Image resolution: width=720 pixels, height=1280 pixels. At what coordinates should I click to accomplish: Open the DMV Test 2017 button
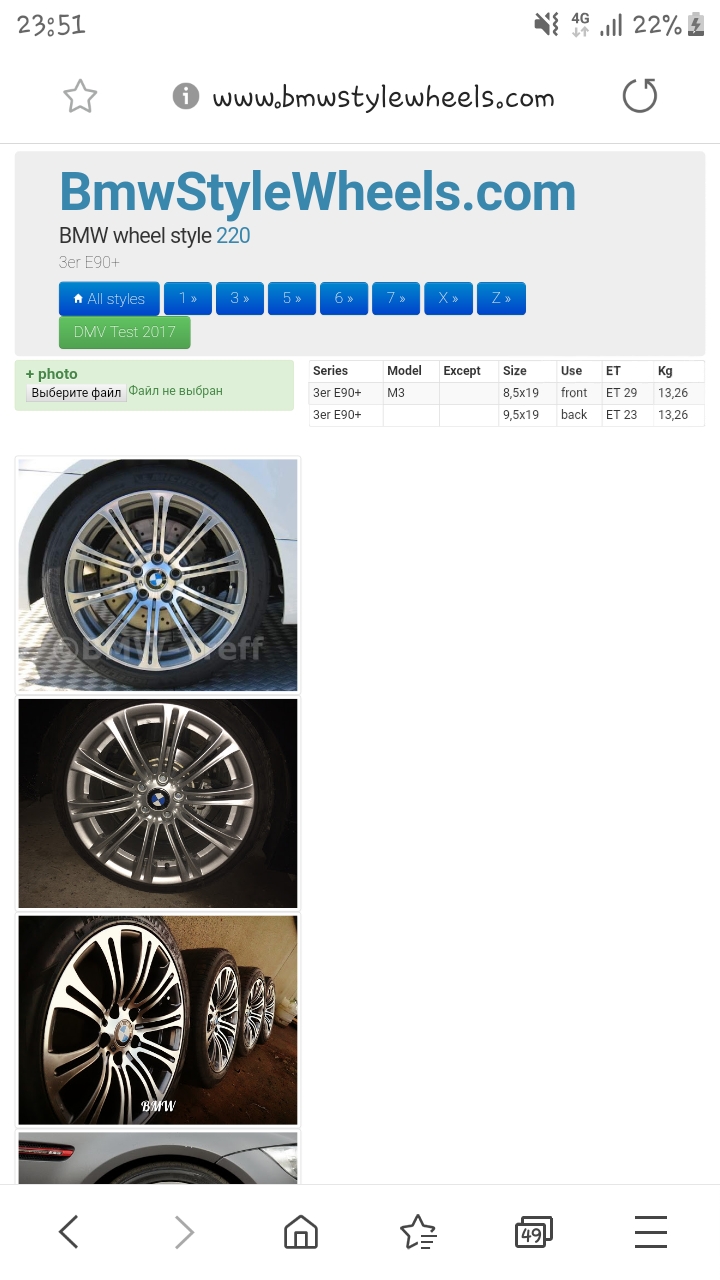tap(124, 332)
